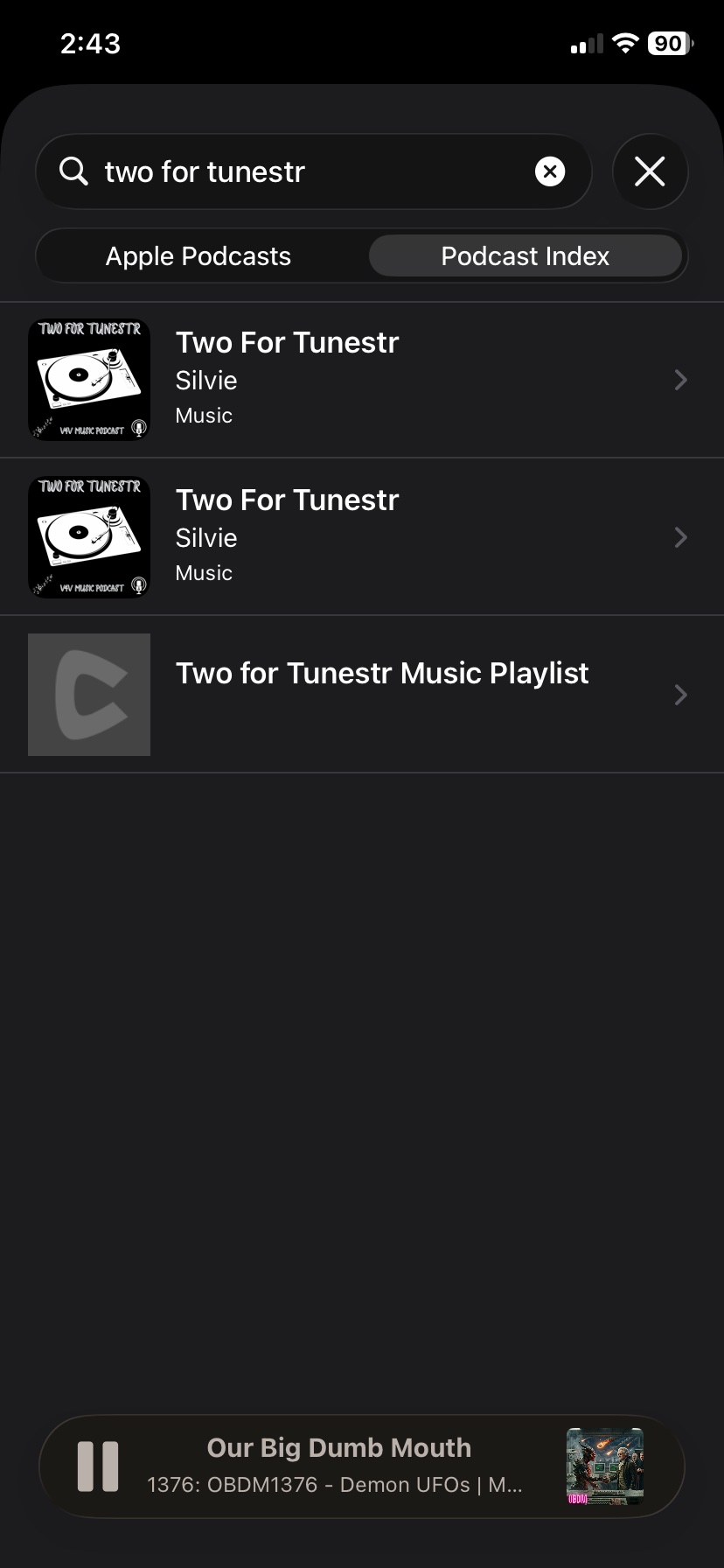Close the search screen
This screenshot has width=724, height=1568.
point(650,171)
